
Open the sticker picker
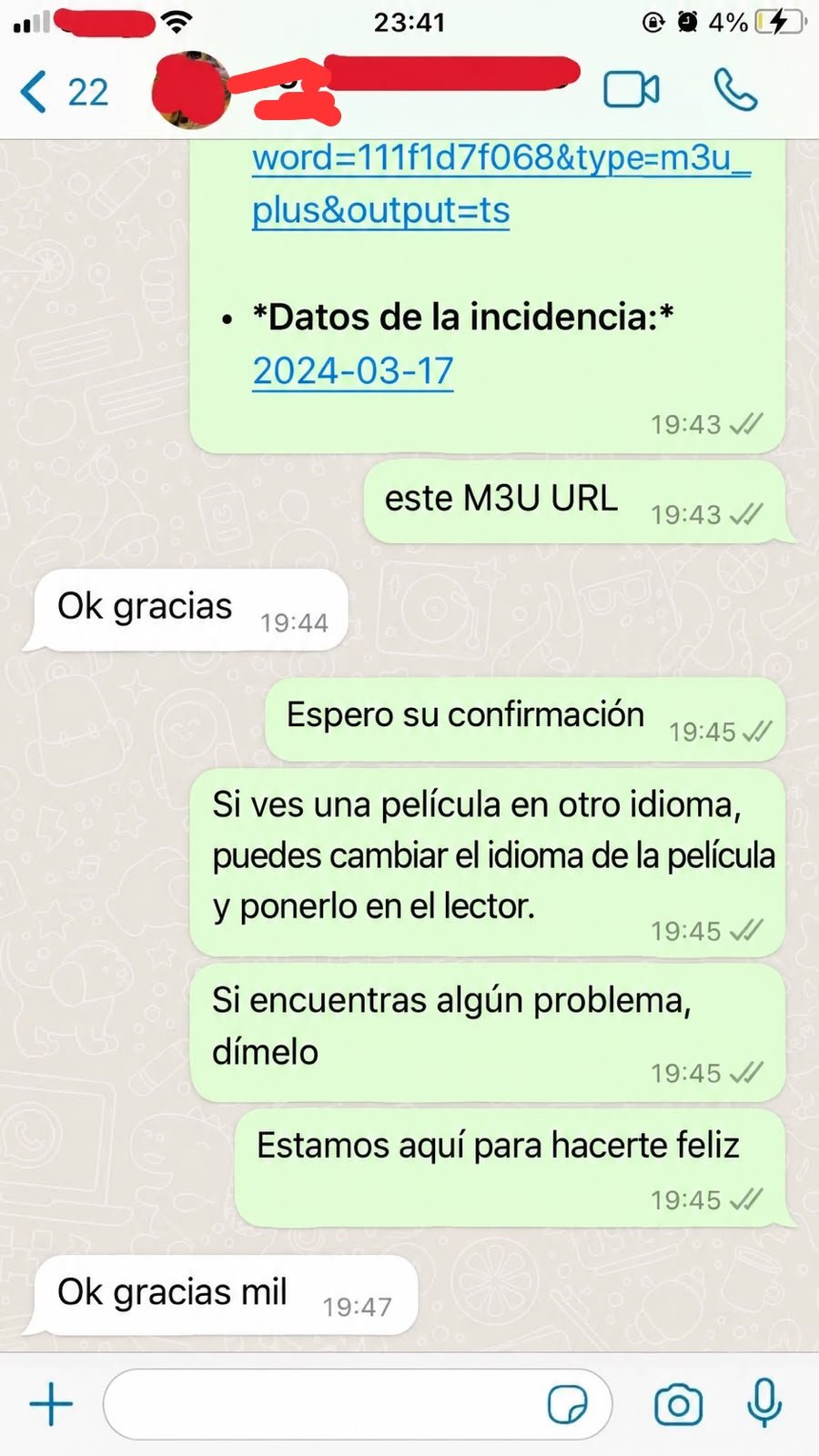[x=567, y=1404]
